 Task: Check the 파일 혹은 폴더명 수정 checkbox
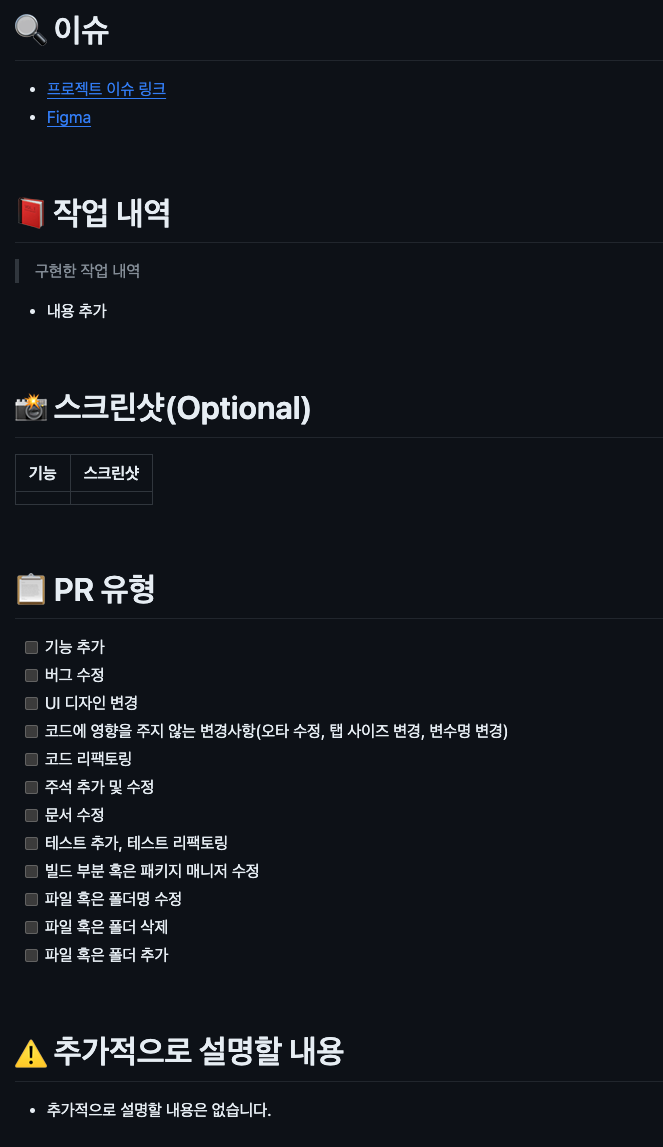pos(31,899)
